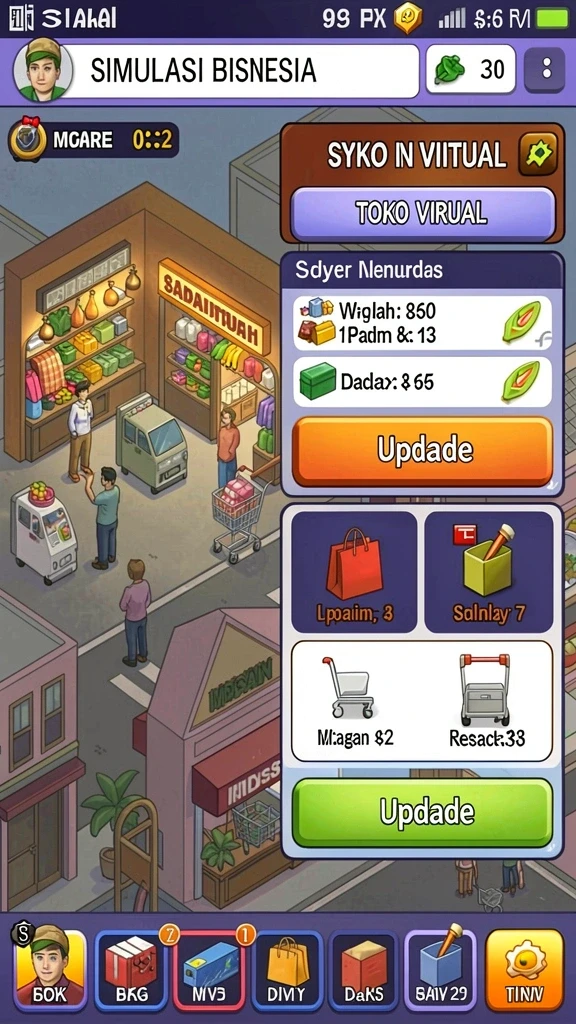Open the Salnlay 7 box tile
This screenshot has height=1024, width=576.
(x=488, y=572)
